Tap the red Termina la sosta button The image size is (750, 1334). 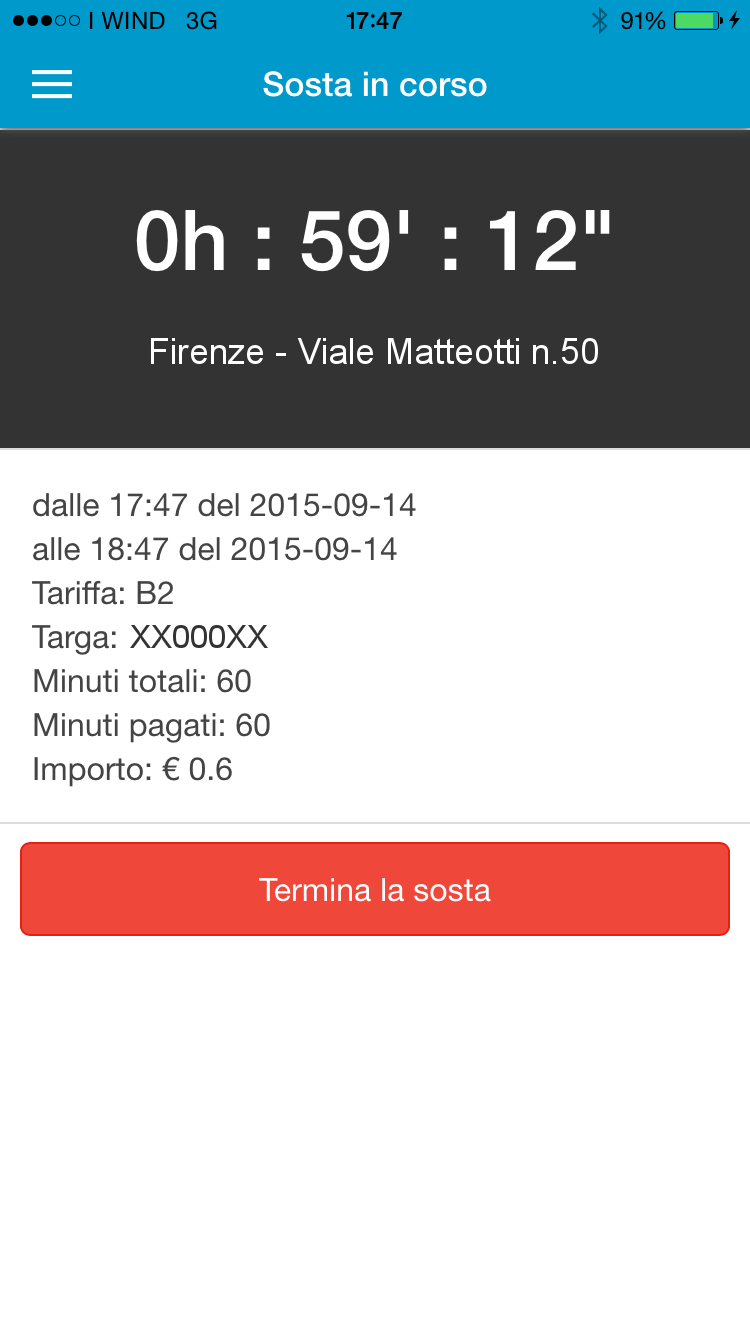[x=375, y=889]
